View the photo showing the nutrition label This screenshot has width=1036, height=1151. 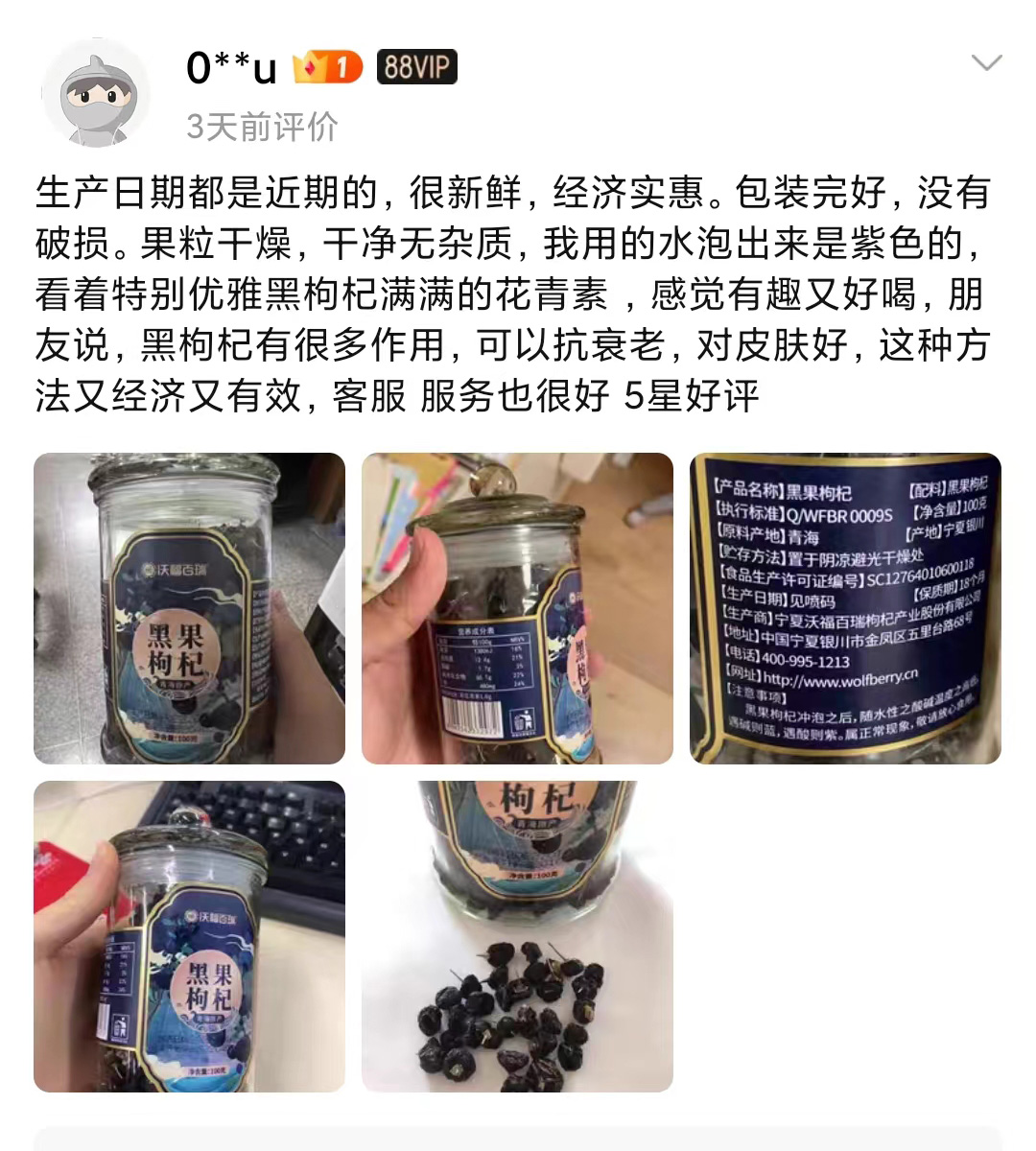(x=517, y=608)
